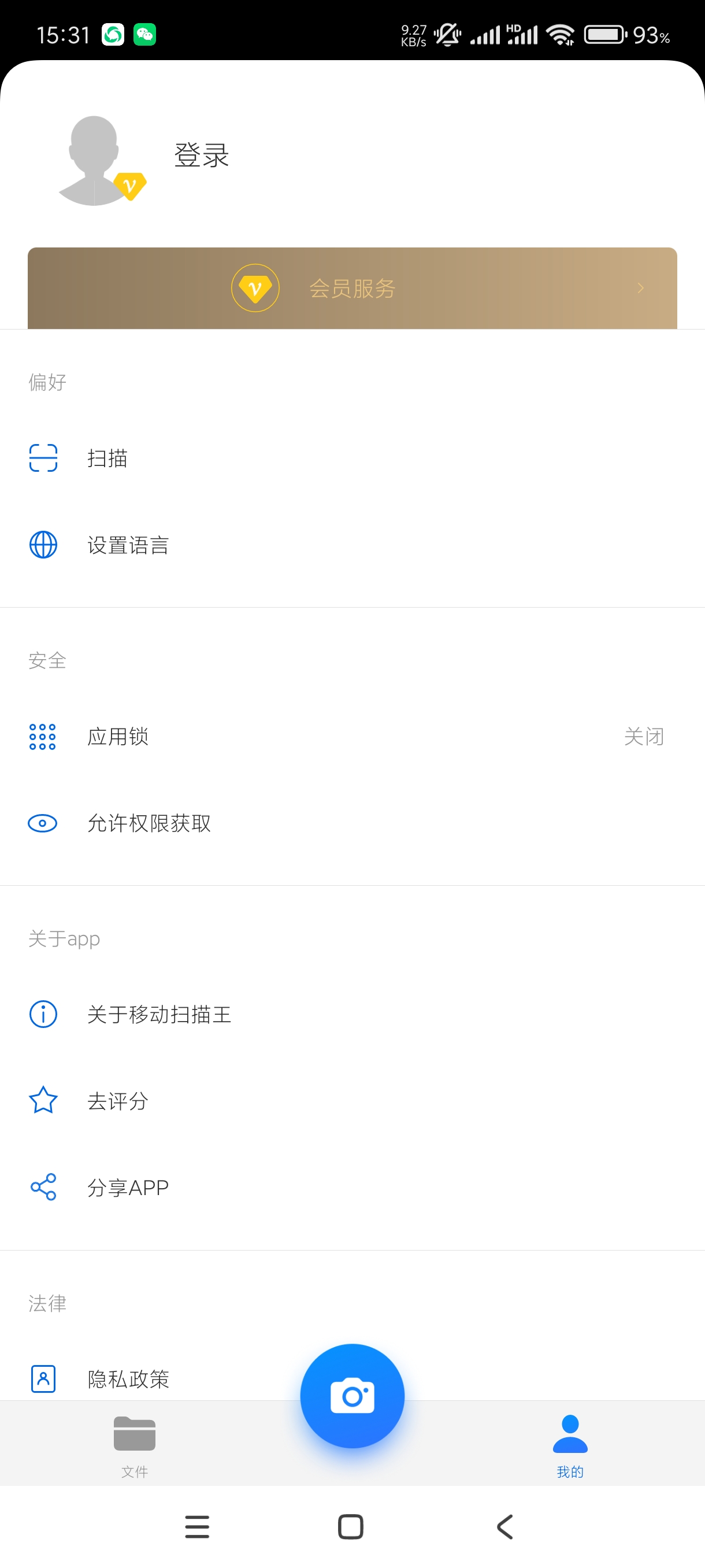
Task: Launch the camera scan button
Action: (x=352, y=1395)
